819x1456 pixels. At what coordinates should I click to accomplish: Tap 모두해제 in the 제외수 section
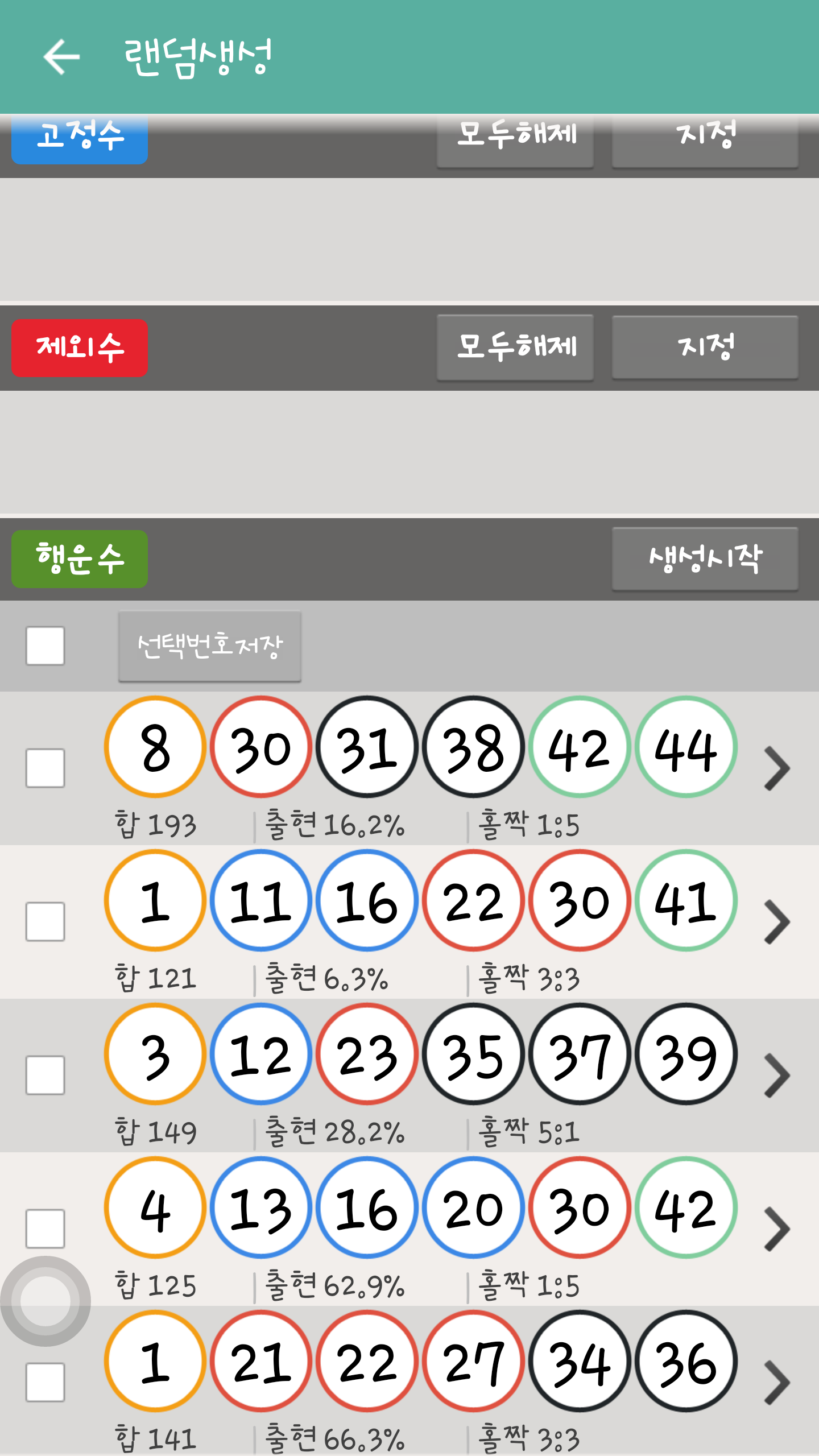click(515, 347)
